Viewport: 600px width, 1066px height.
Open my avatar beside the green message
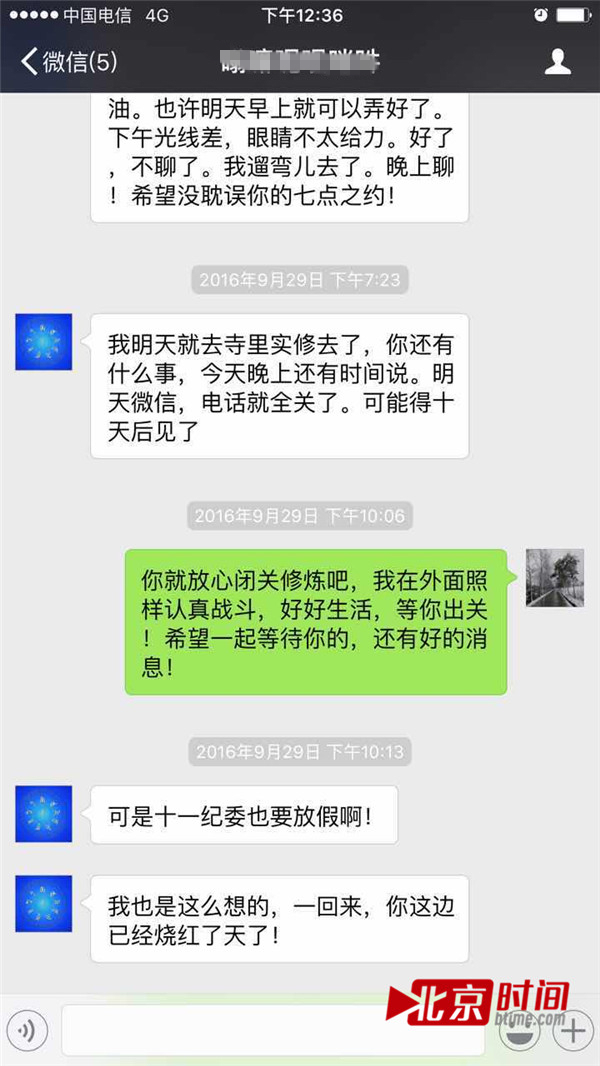click(555, 577)
